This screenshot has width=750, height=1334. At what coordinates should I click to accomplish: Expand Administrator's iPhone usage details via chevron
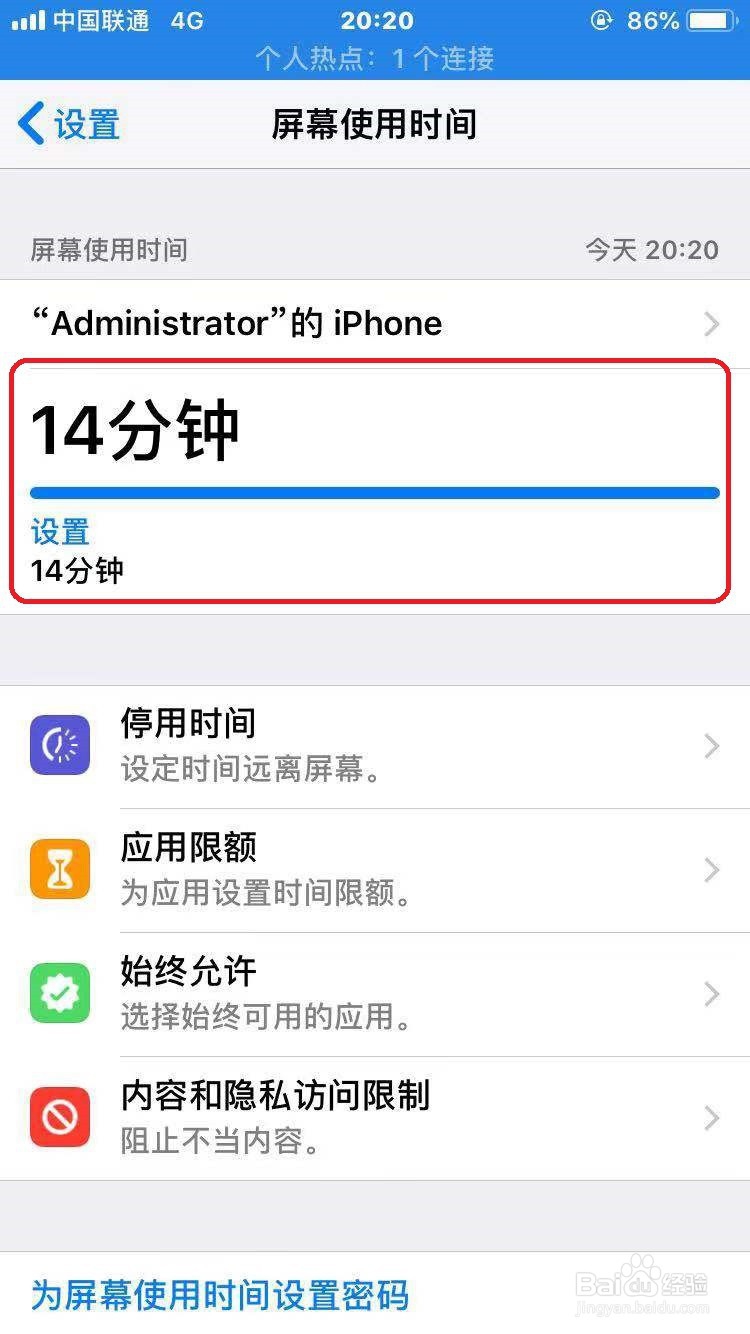point(711,323)
